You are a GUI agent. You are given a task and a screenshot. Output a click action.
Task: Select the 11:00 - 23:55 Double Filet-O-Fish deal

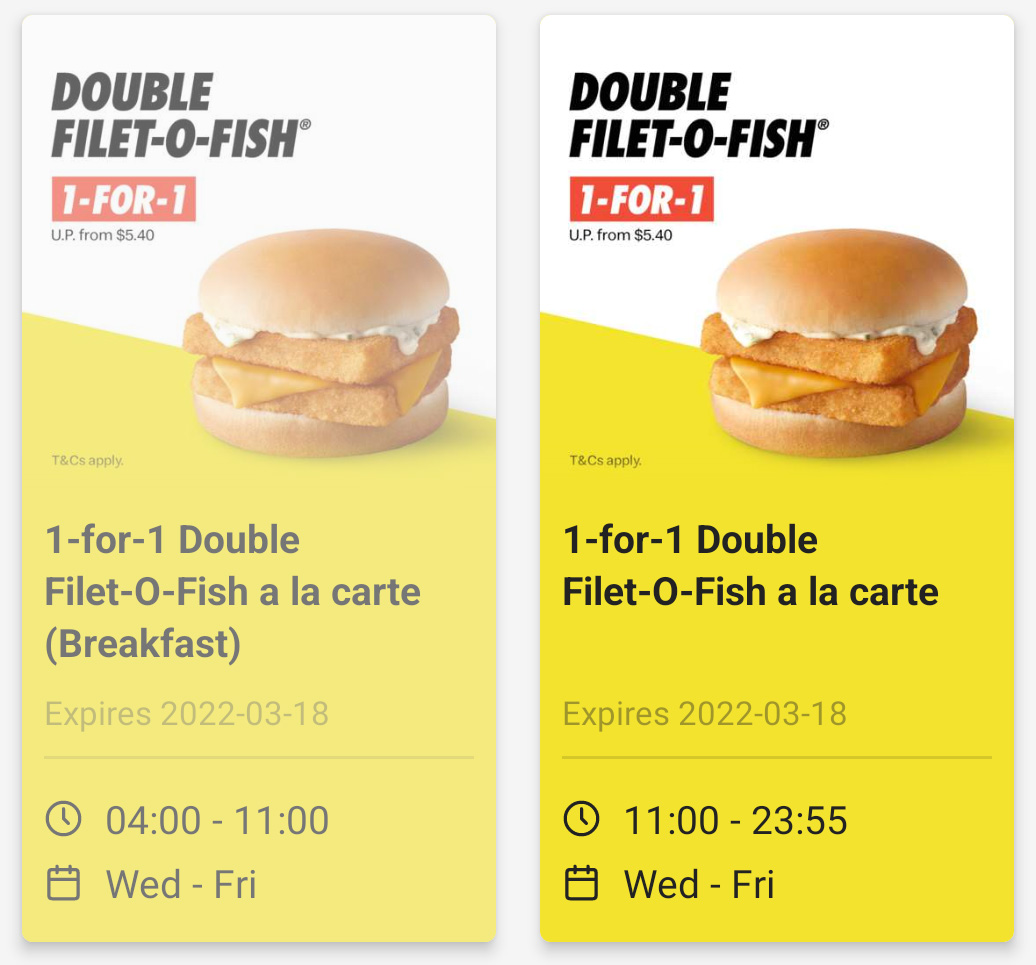click(776, 480)
